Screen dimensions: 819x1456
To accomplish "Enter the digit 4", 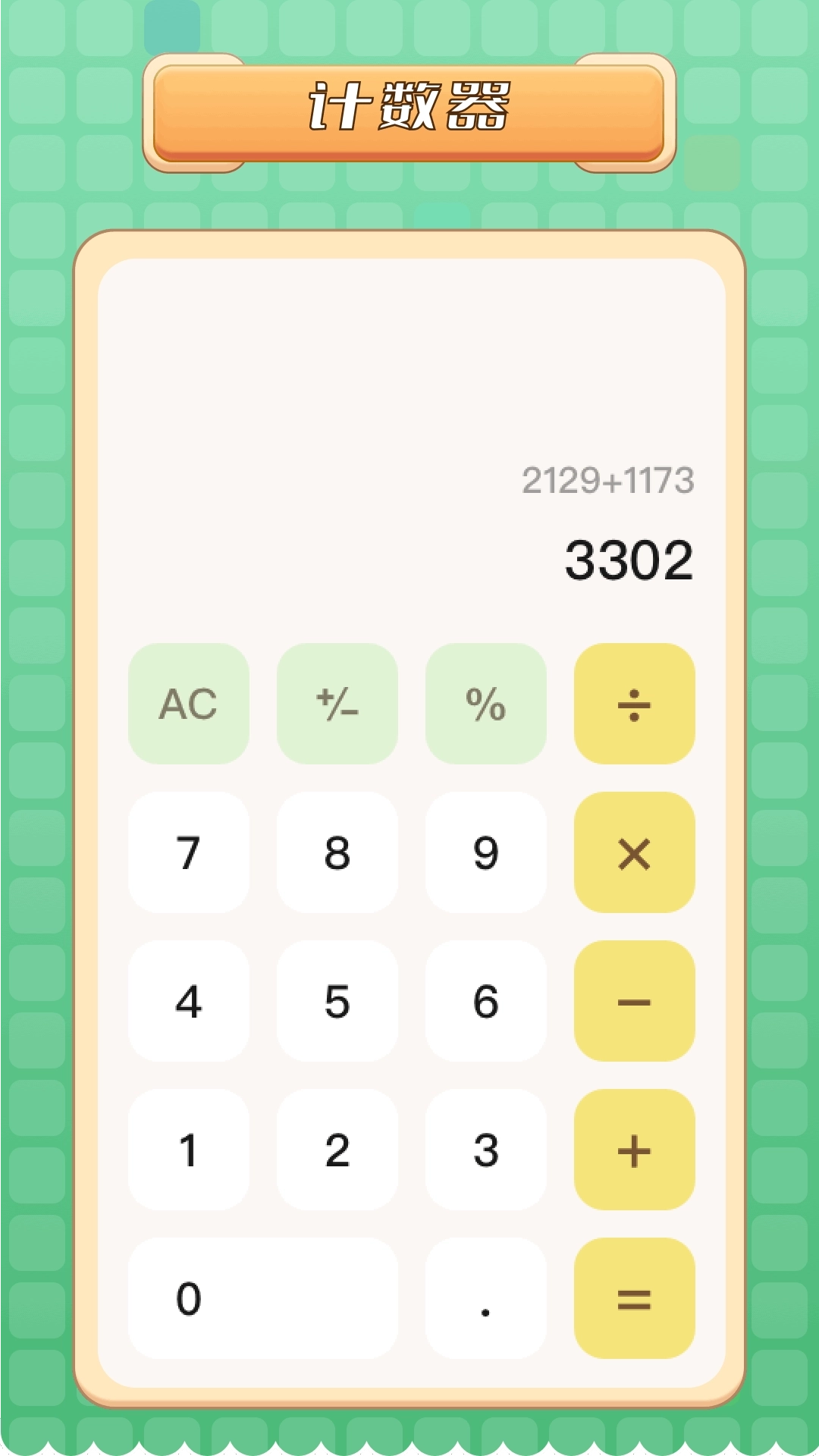I will (188, 1001).
